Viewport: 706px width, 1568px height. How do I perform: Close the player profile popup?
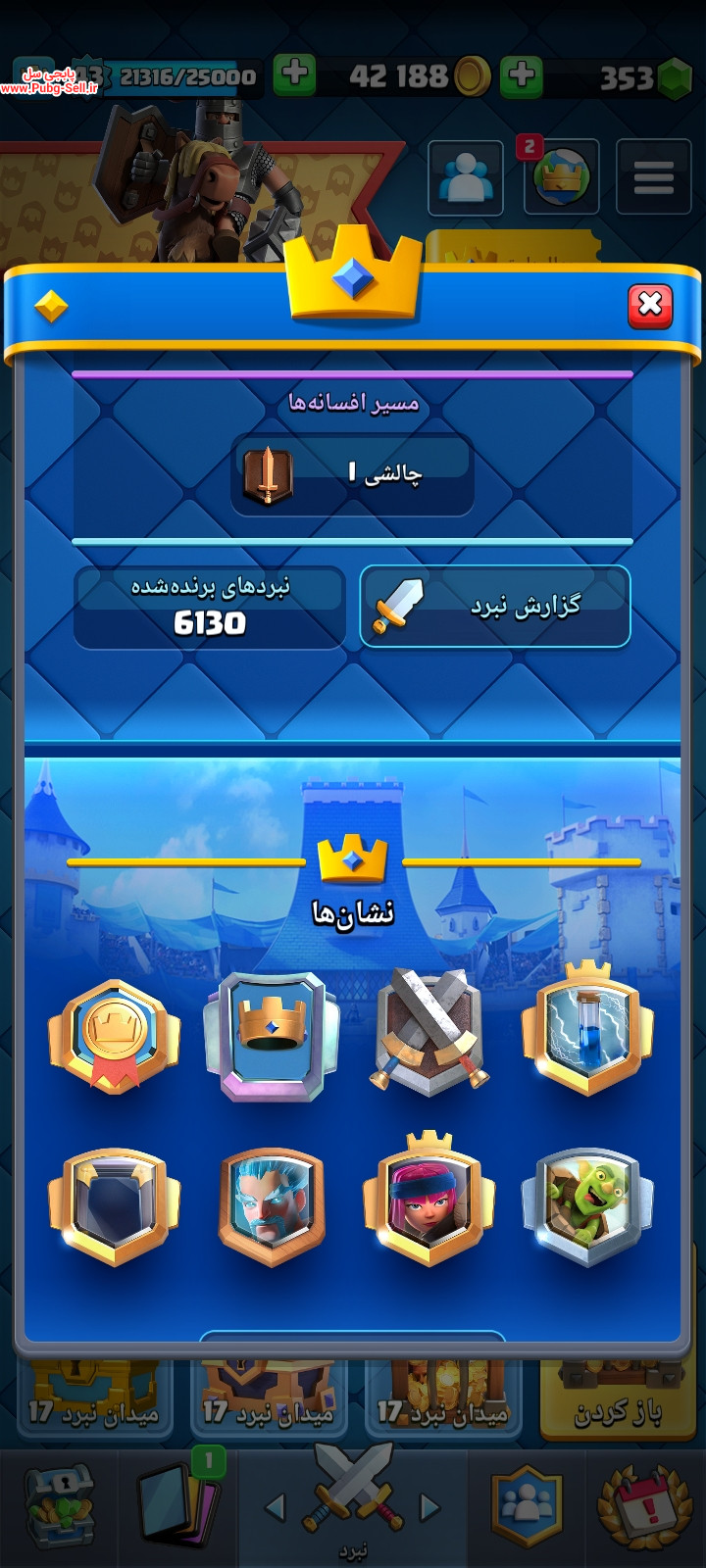point(650,306)
